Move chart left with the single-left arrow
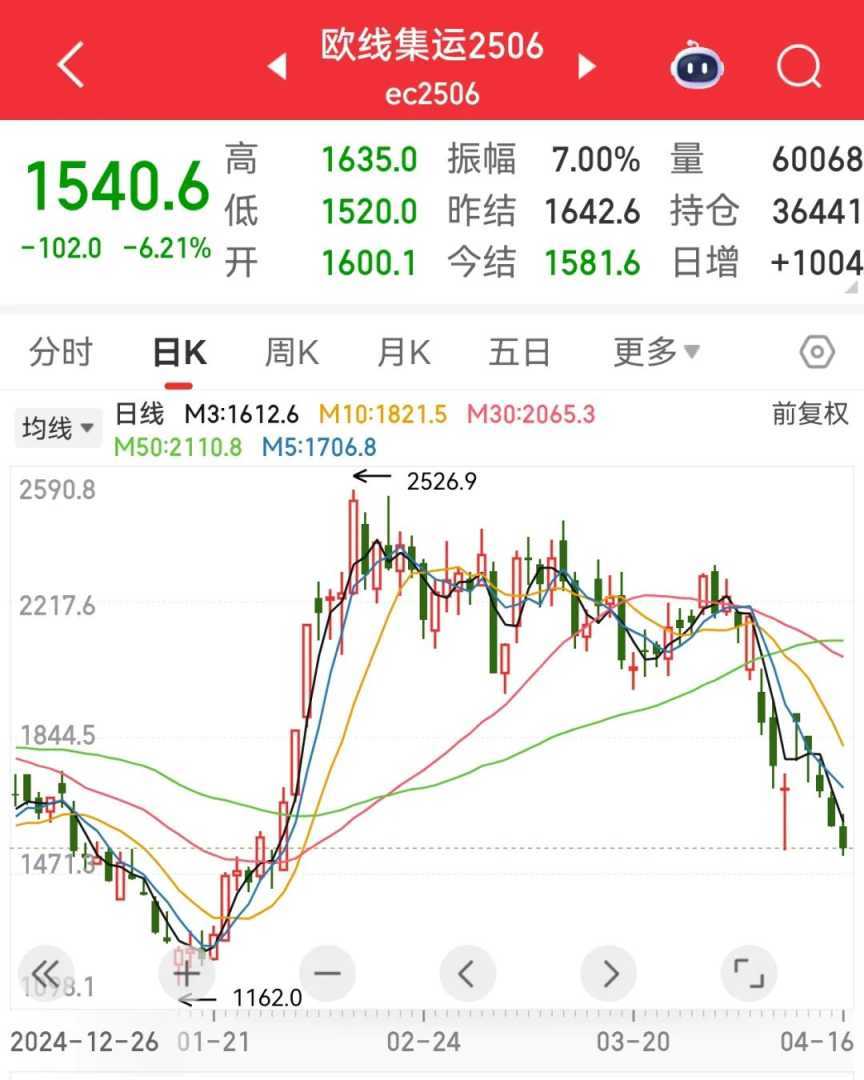 [468, 972]
